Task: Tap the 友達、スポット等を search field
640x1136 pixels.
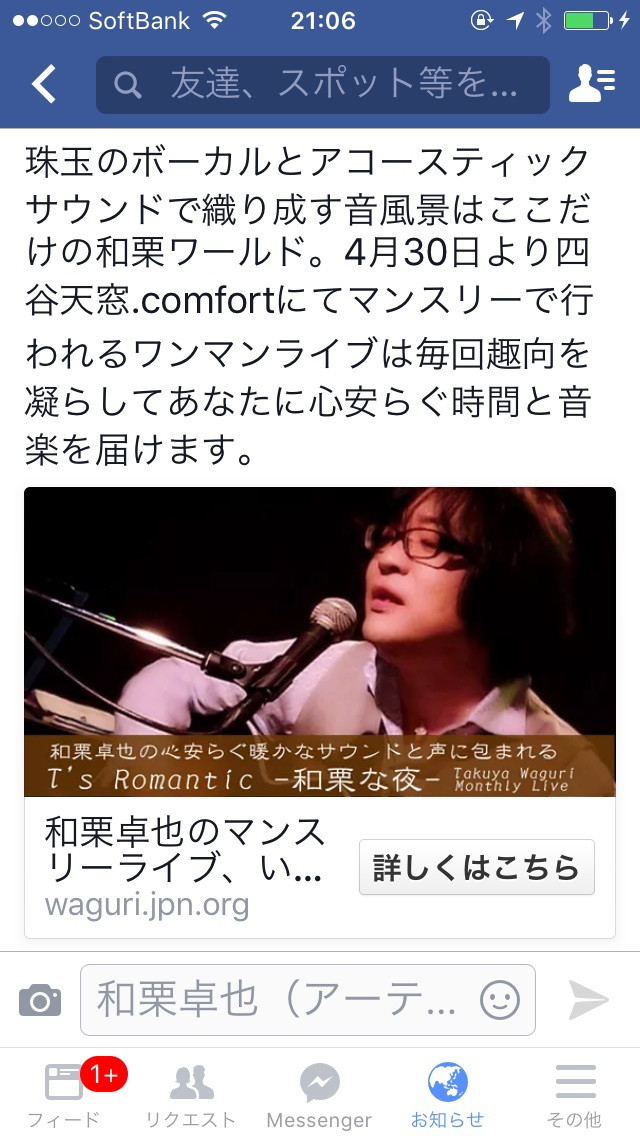Action: click(322, 85)
